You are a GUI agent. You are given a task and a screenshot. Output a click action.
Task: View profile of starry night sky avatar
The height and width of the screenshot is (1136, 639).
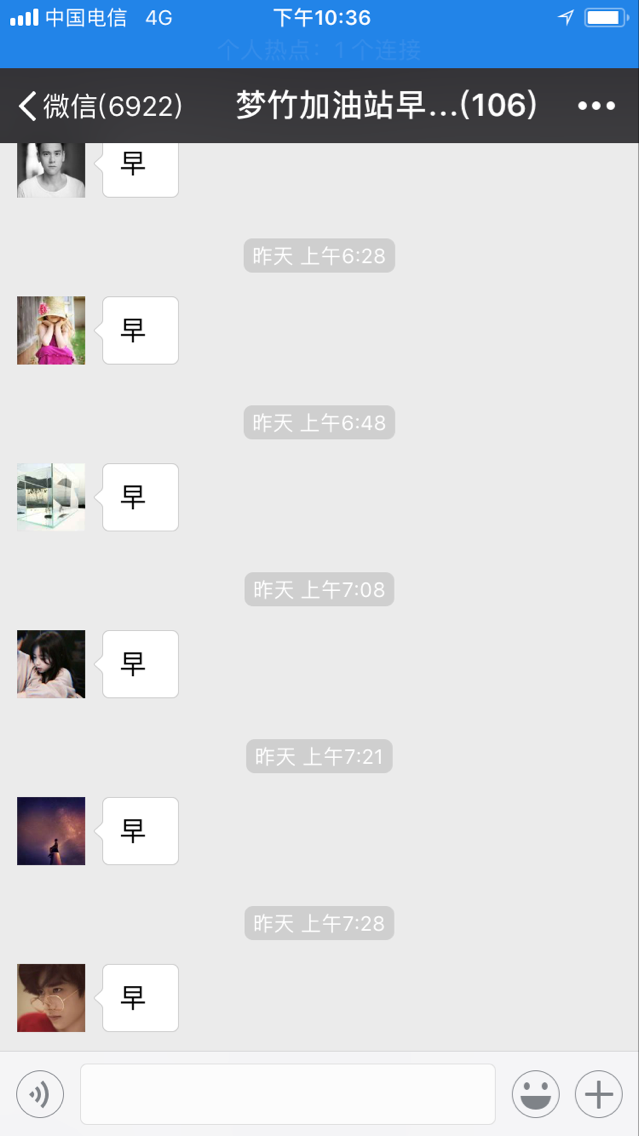[x=51, y=831]
